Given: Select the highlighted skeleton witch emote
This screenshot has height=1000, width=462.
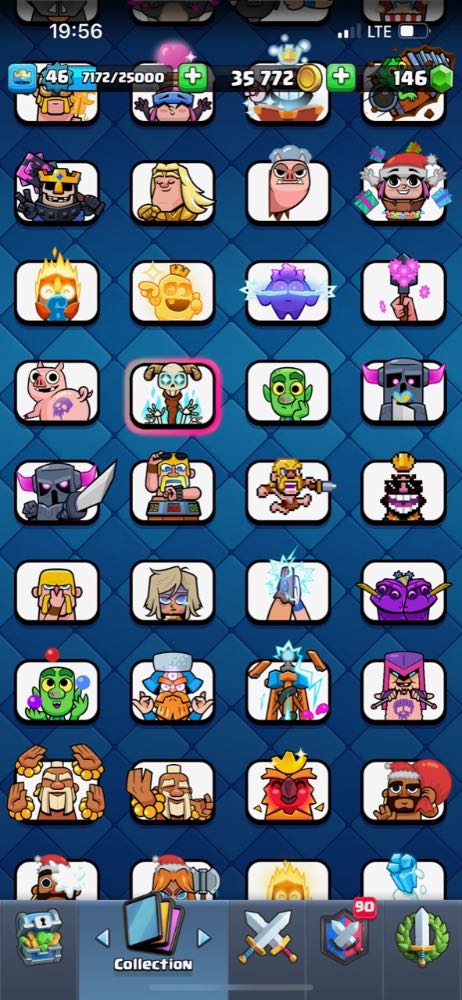Looking at the screenshot, I should [x=172, y=393].
